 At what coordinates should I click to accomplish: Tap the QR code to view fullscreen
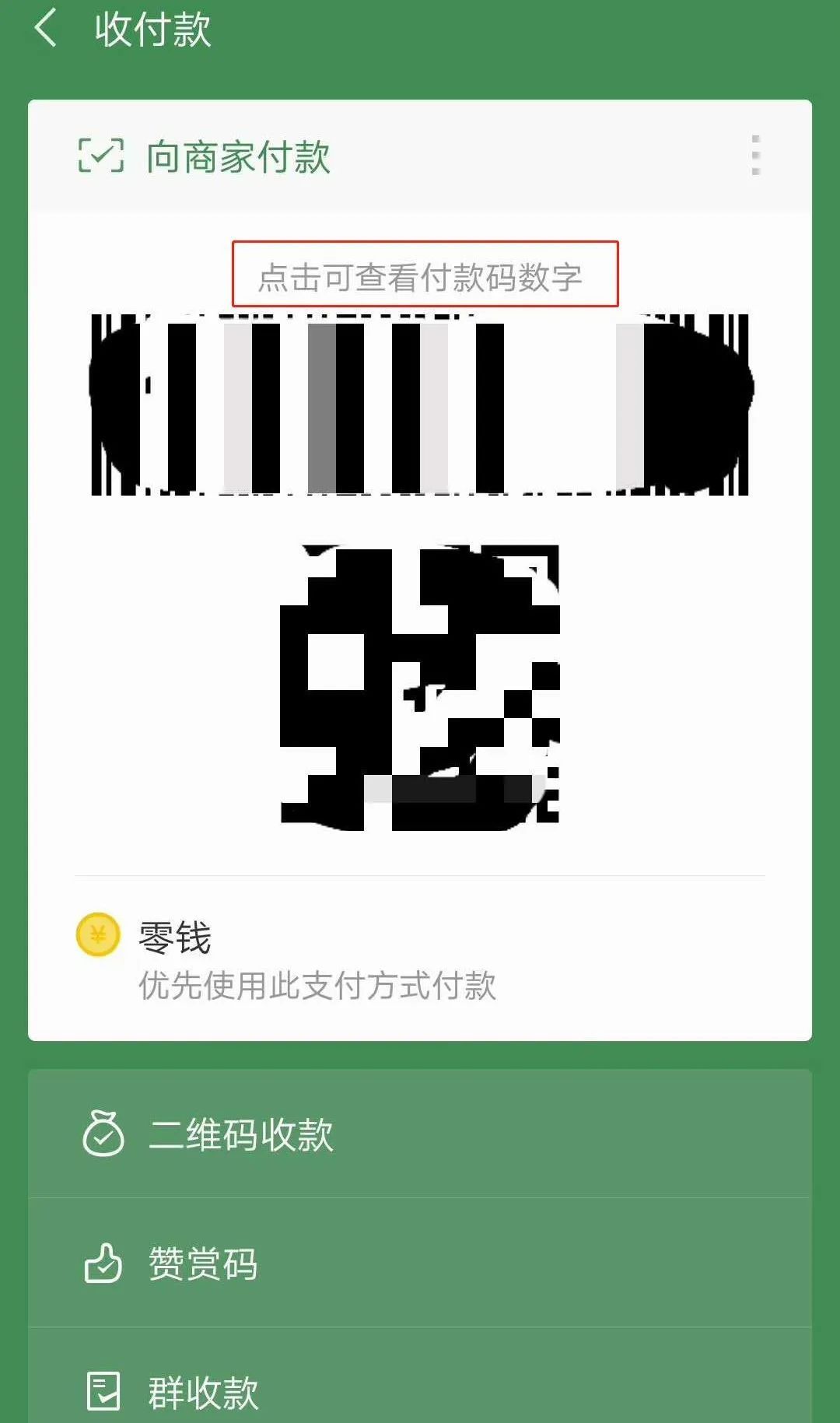(424, 685)
